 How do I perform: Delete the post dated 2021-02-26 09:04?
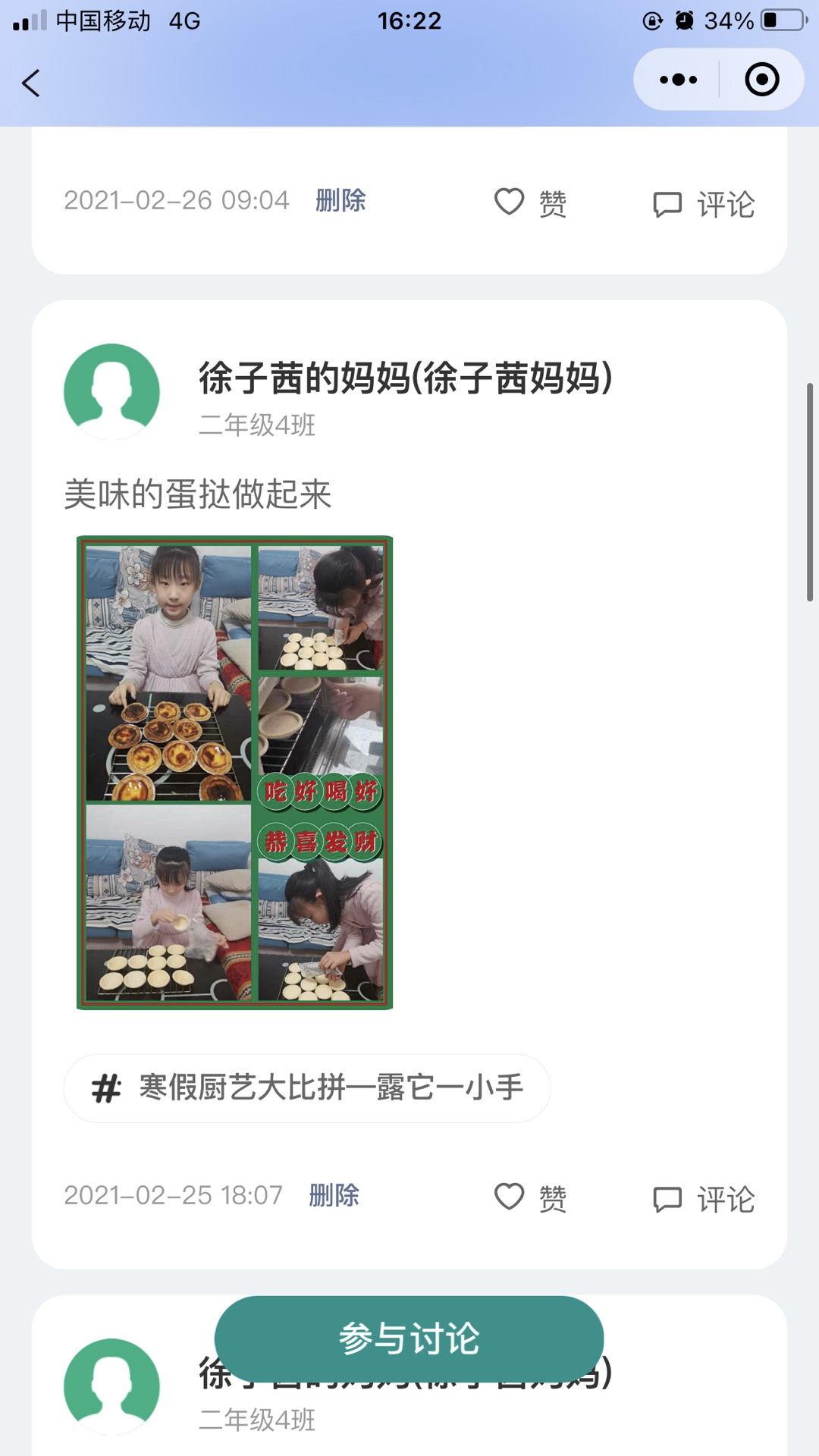coord(340,201)
